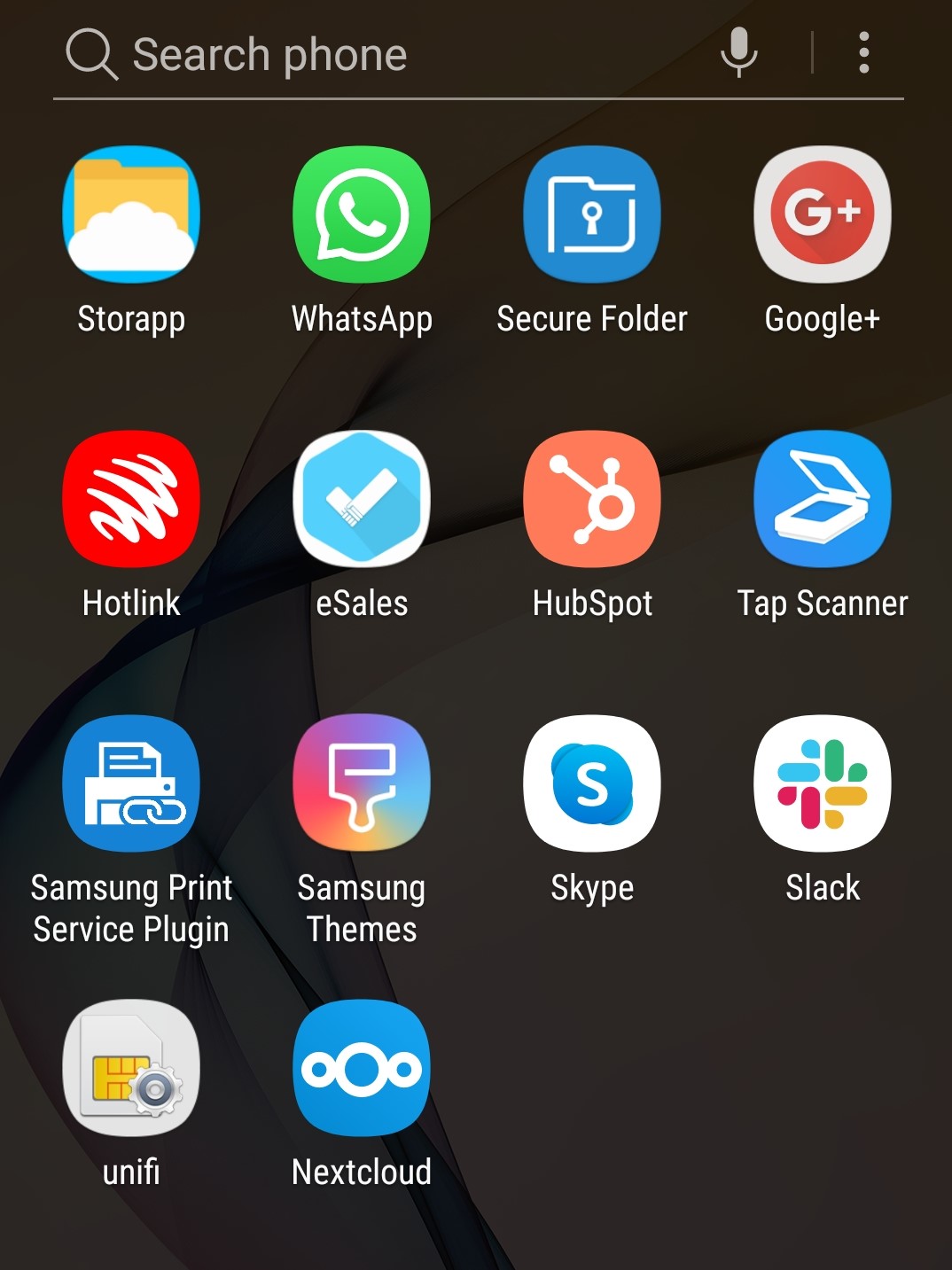Open the HubSpot app
The height and width of the screenshot is (1270, 952).
[592, 499]
